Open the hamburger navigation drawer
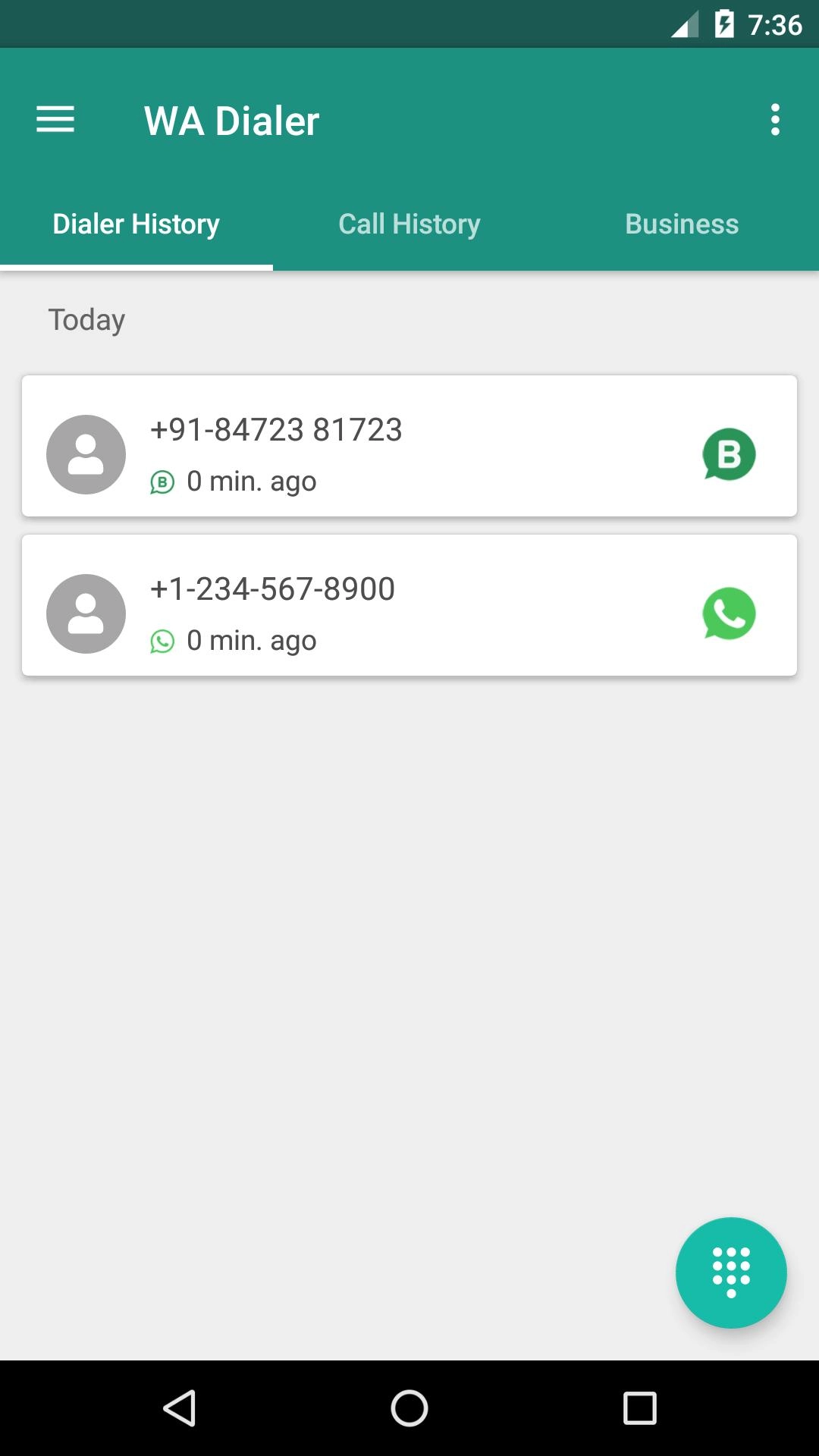 click(x=55, y=120)
